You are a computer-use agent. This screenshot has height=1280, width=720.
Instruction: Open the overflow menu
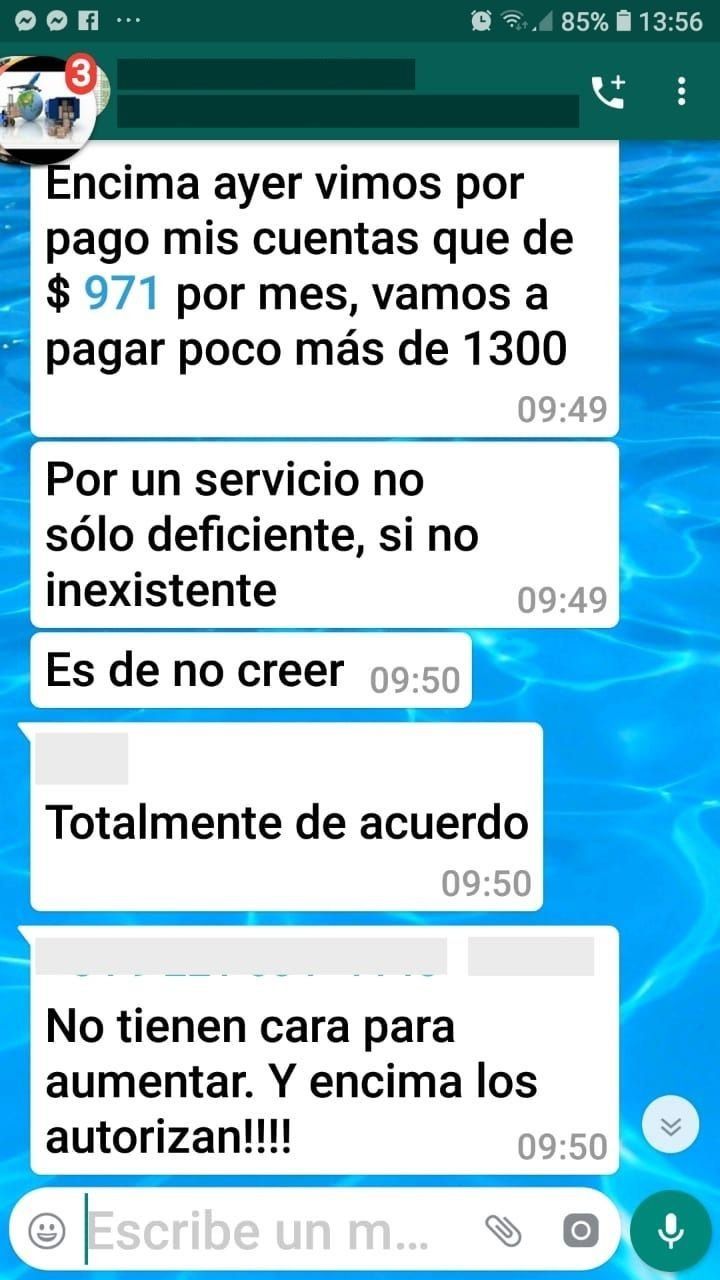point(681,92)
